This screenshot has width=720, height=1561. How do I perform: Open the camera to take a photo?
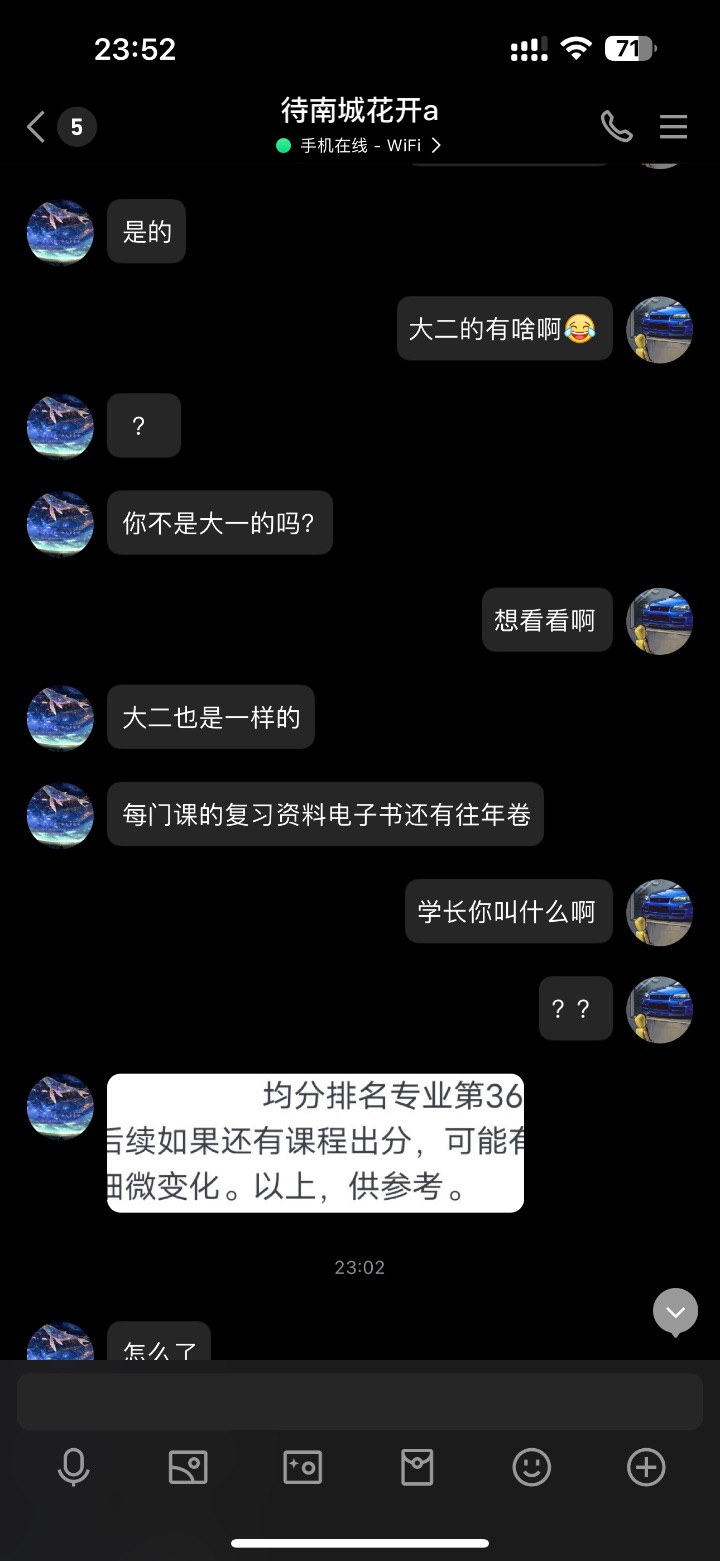[x=303, y=1467]
